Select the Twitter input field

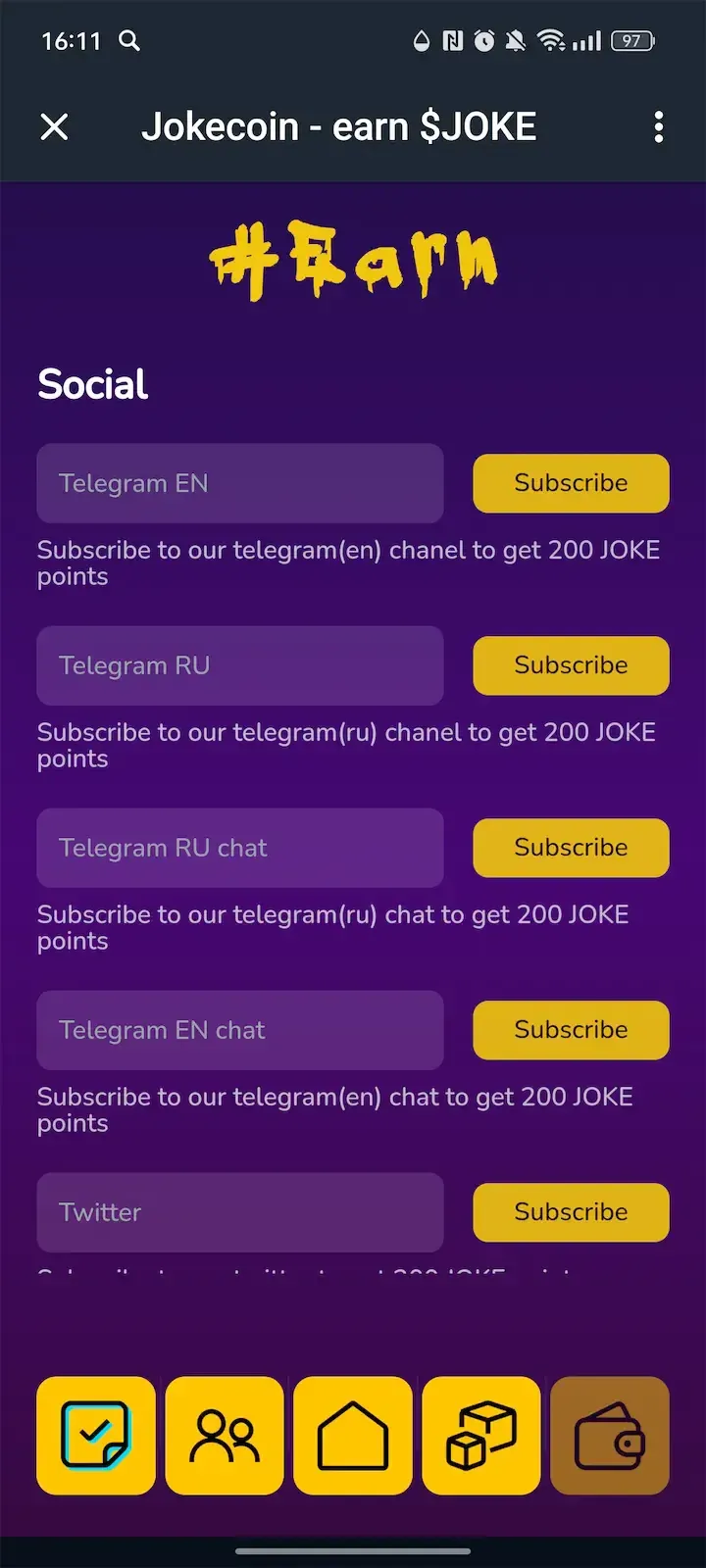coord(239,1211)
